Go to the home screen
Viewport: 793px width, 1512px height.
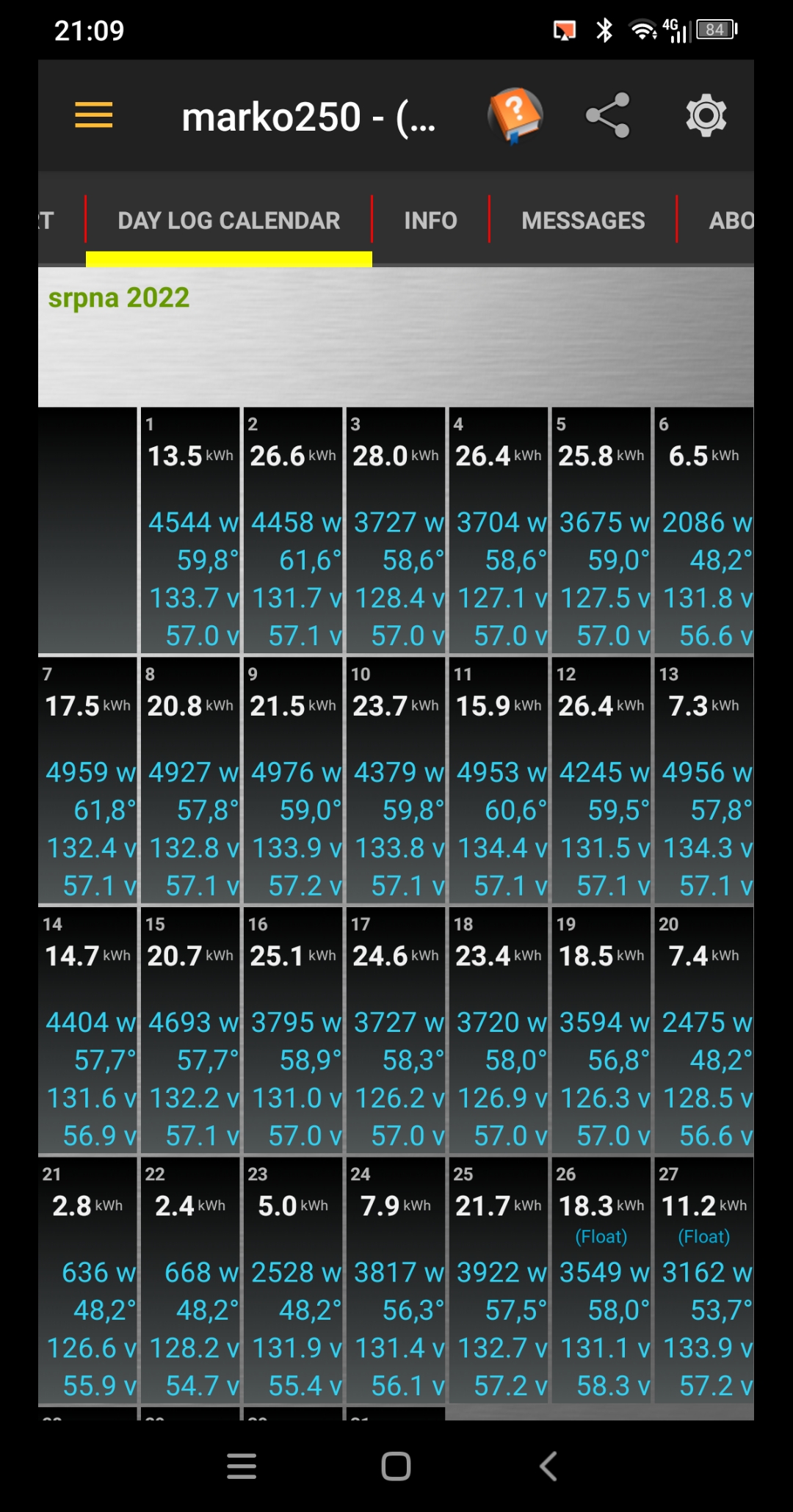pos(396,1466)
